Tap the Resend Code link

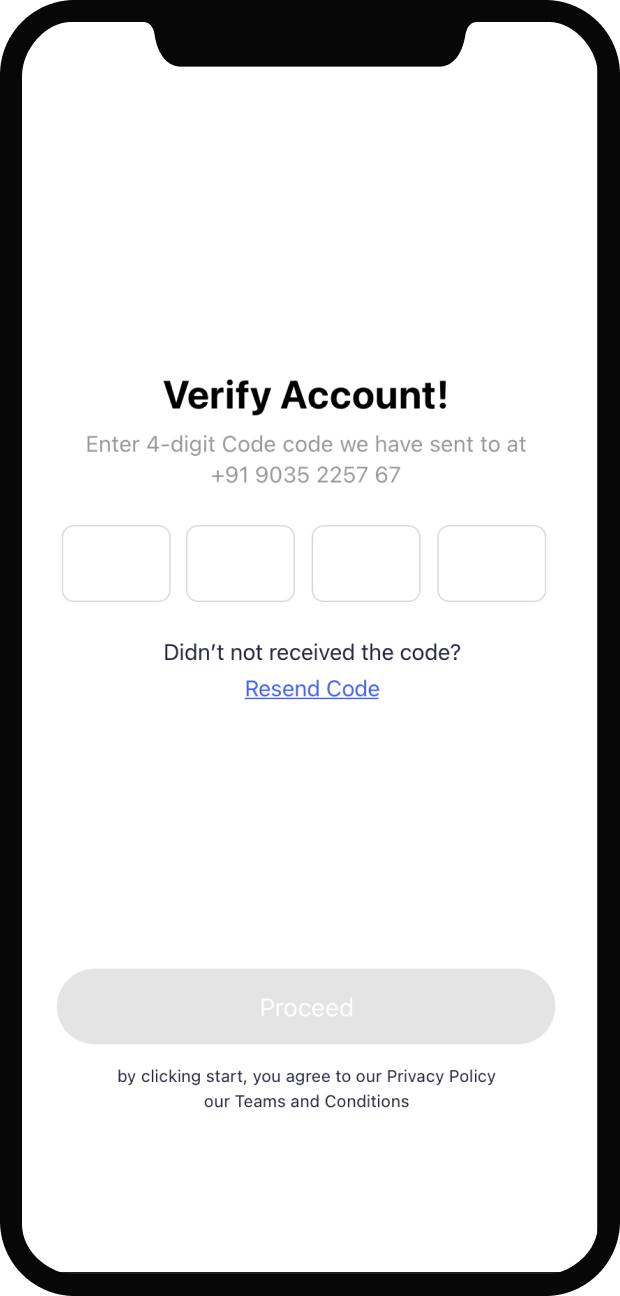click(x=312, y=689)
